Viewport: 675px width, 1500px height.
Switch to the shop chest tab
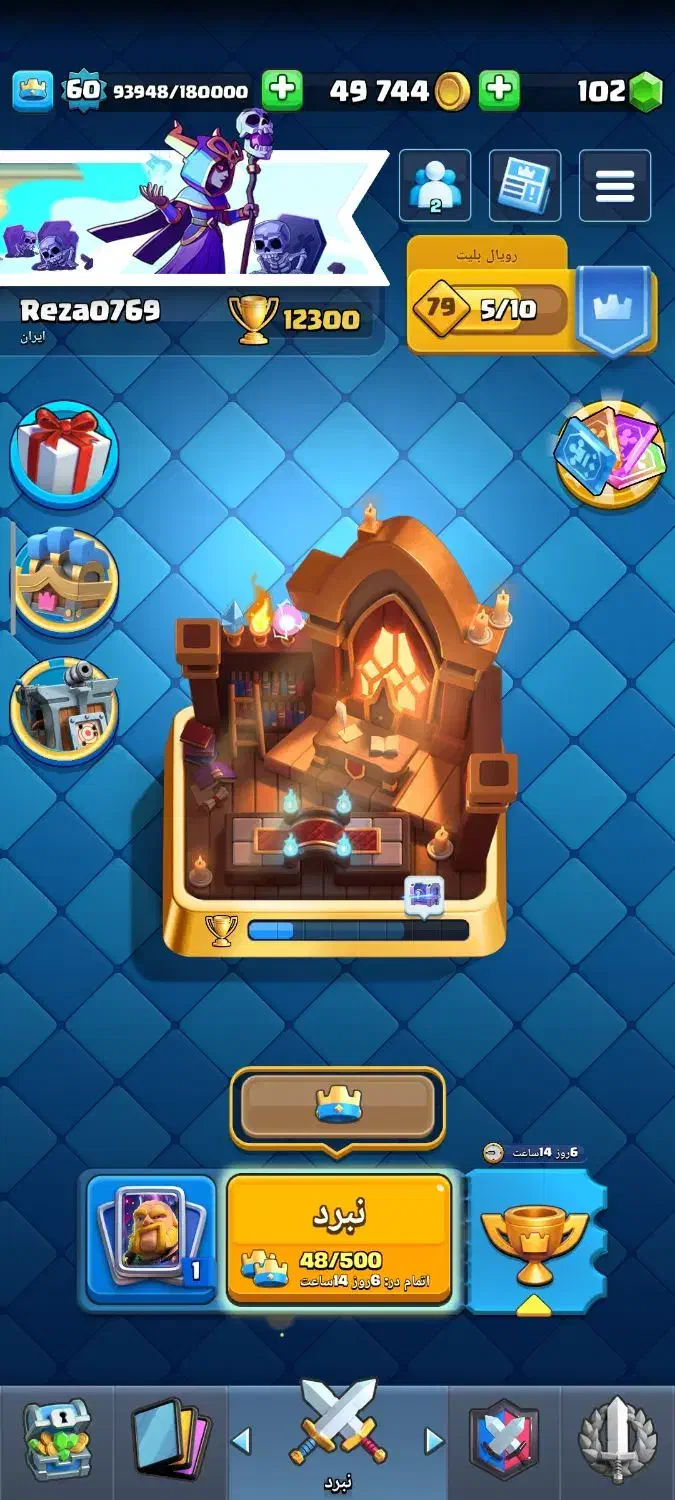point(56,1440)
